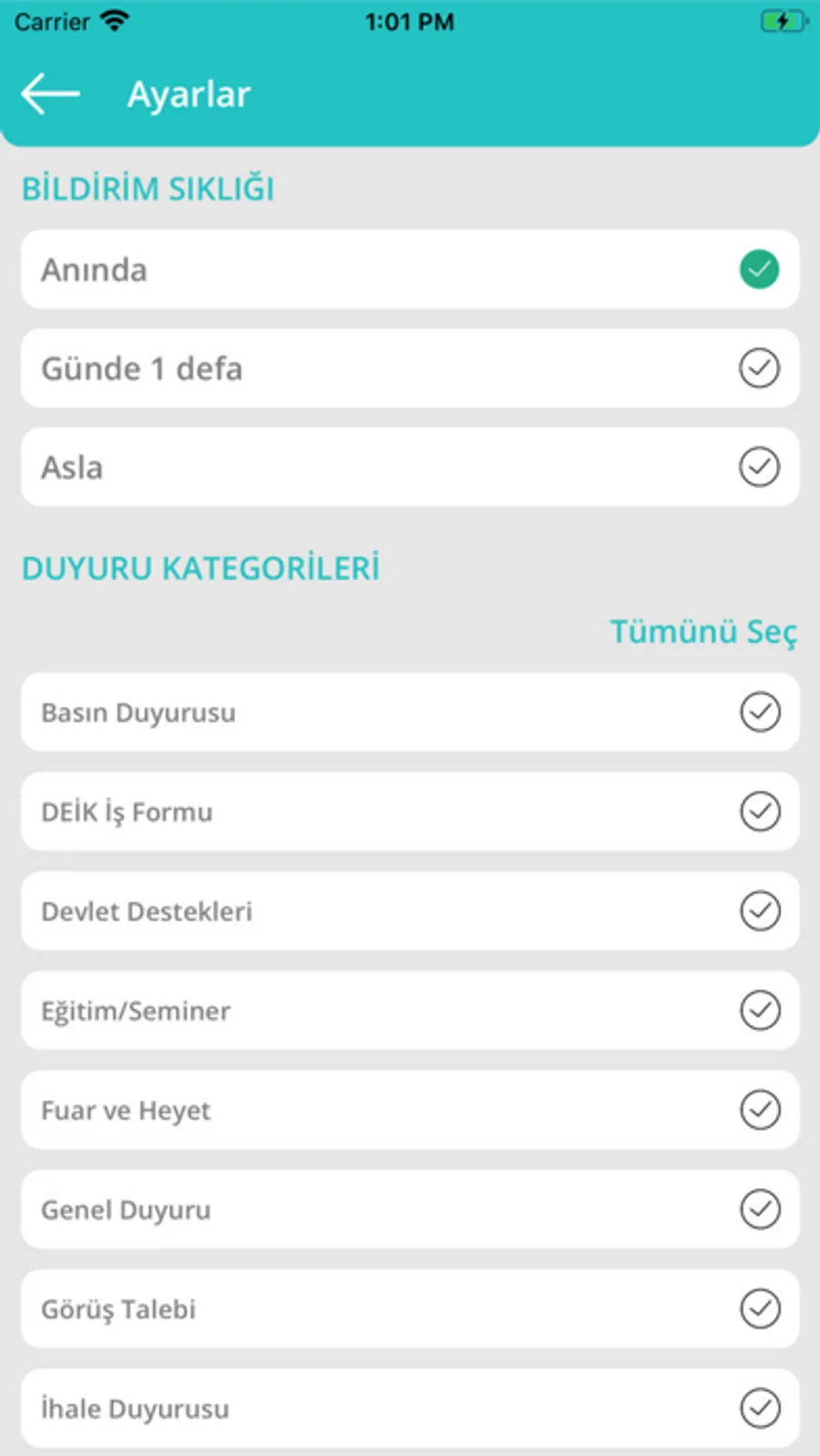Check the Fuar ve Heyet category
820x1456 pixels.
759,1110
